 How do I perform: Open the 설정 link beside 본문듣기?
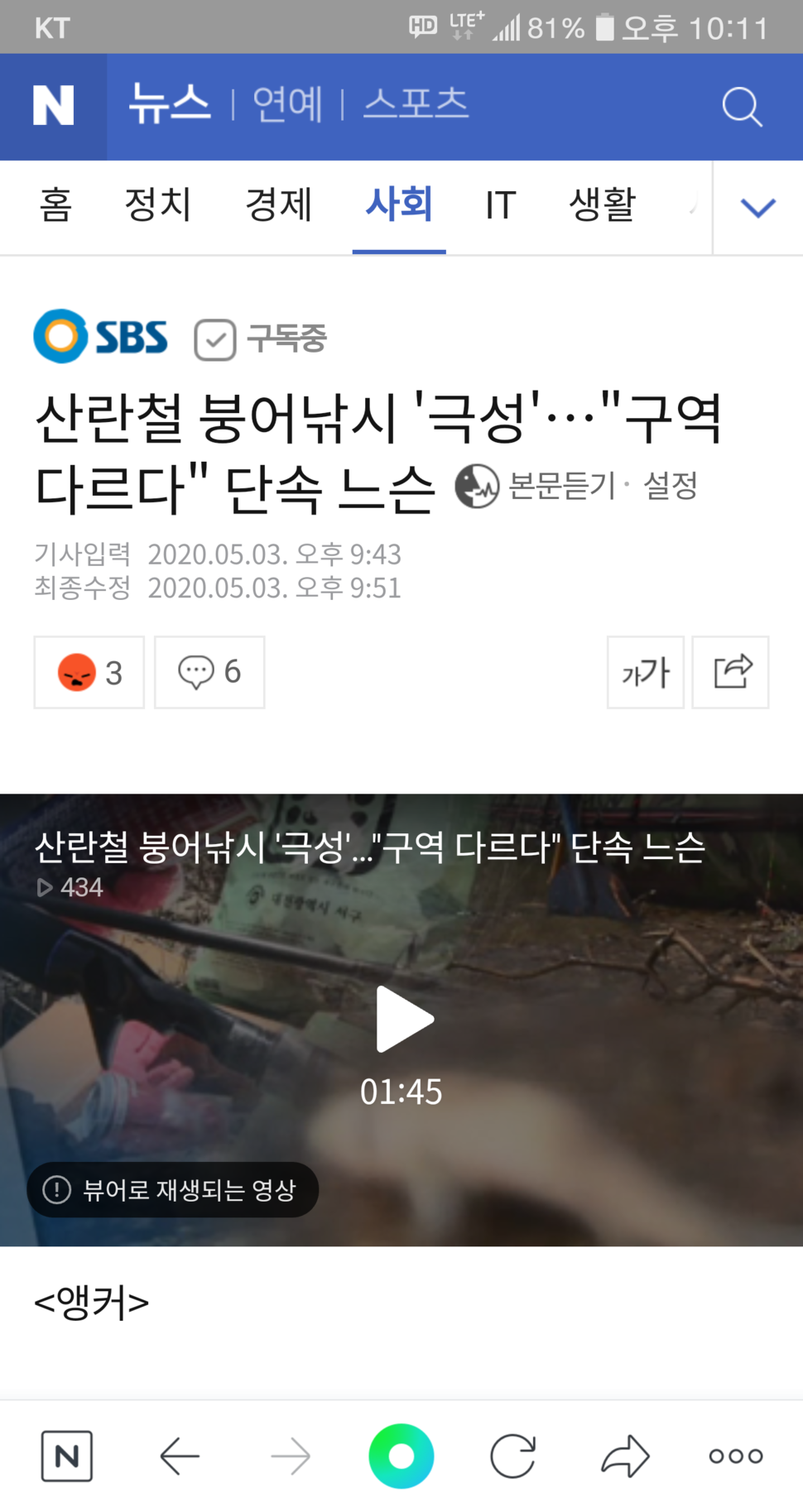pyautogui.click(x=671, y=486)
